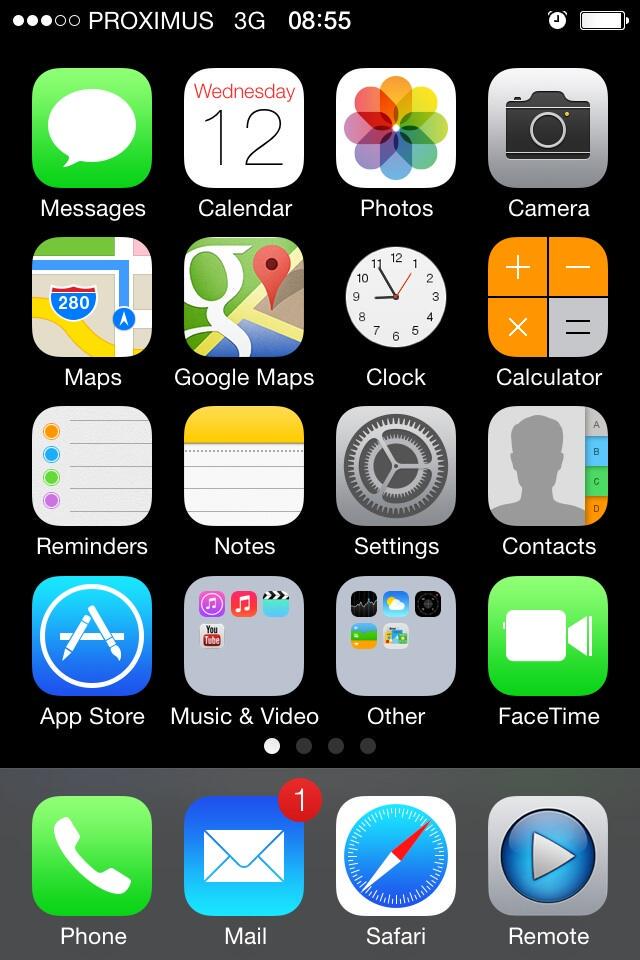Expand the Other folder
The image size is (640, 960).
click(x=396, y=636)
